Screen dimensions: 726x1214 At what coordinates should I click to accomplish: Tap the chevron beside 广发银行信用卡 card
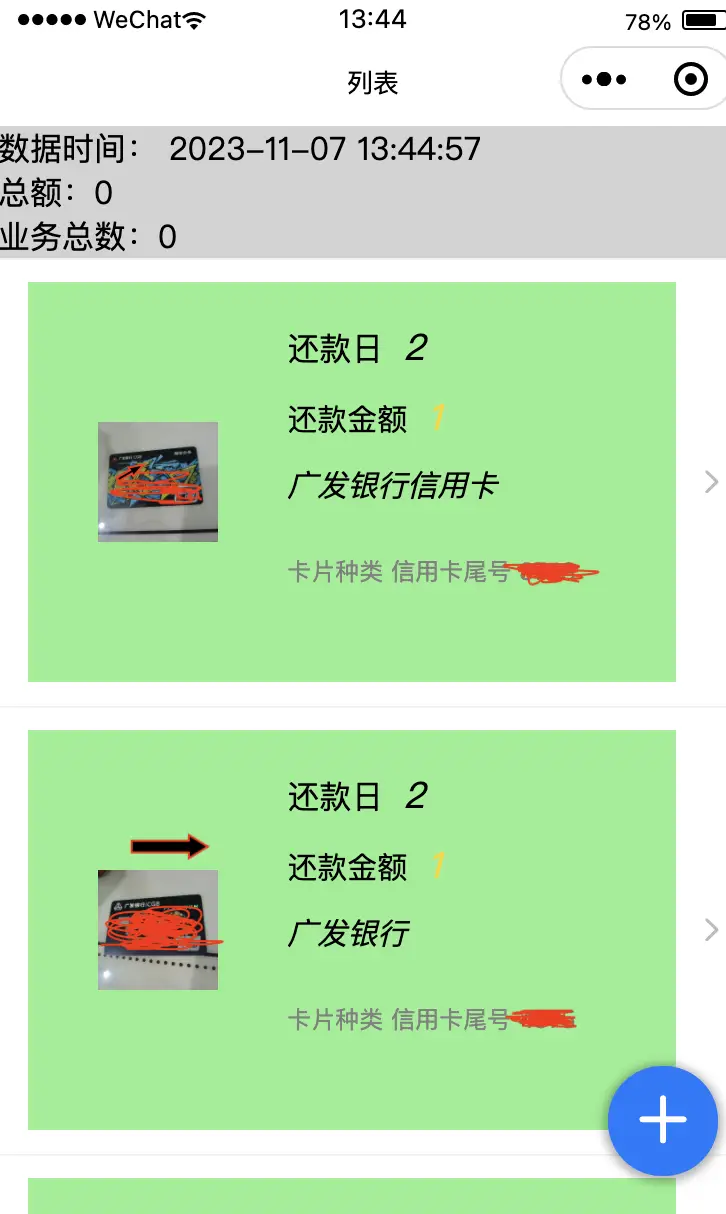pyautogui.click(x=711, y=482)
